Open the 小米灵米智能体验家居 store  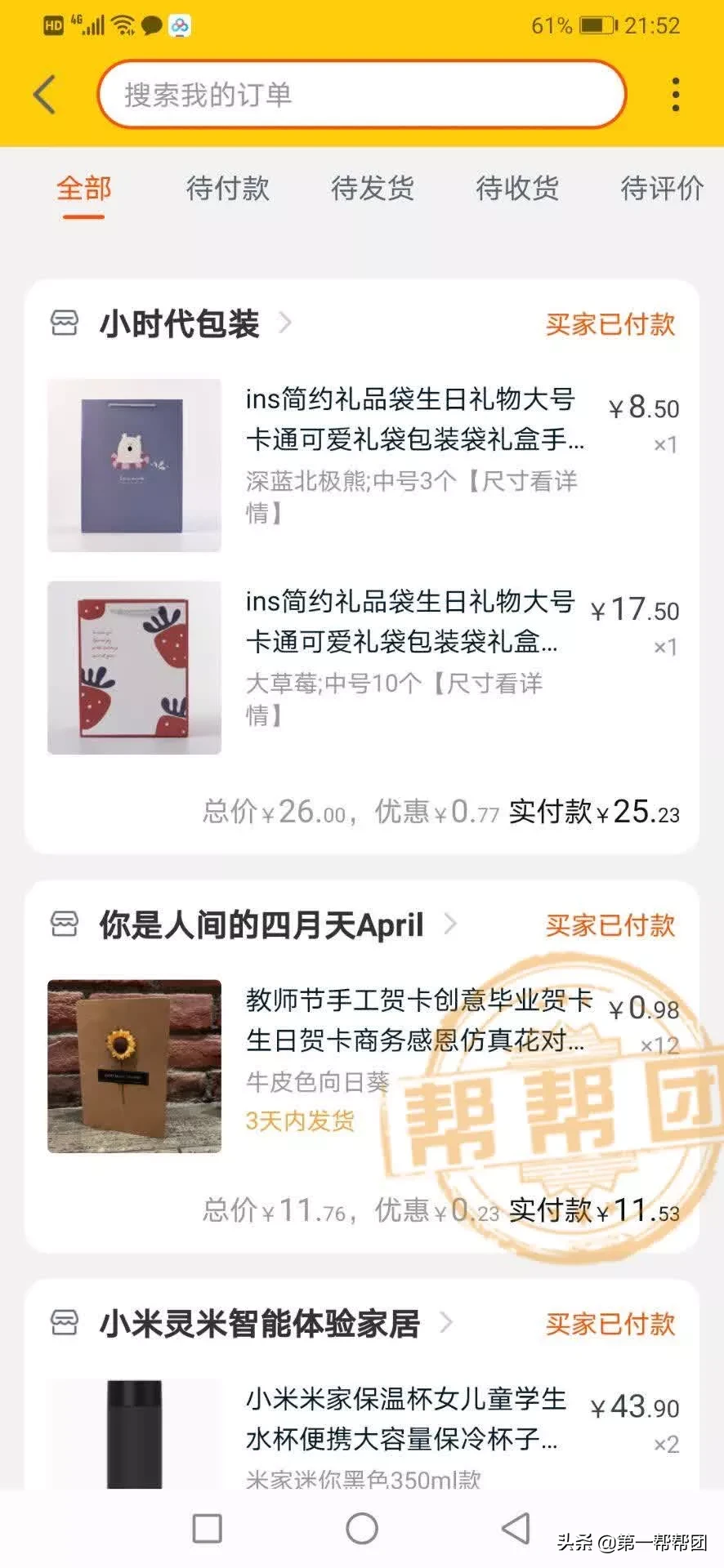click(x=260, y=1324)
